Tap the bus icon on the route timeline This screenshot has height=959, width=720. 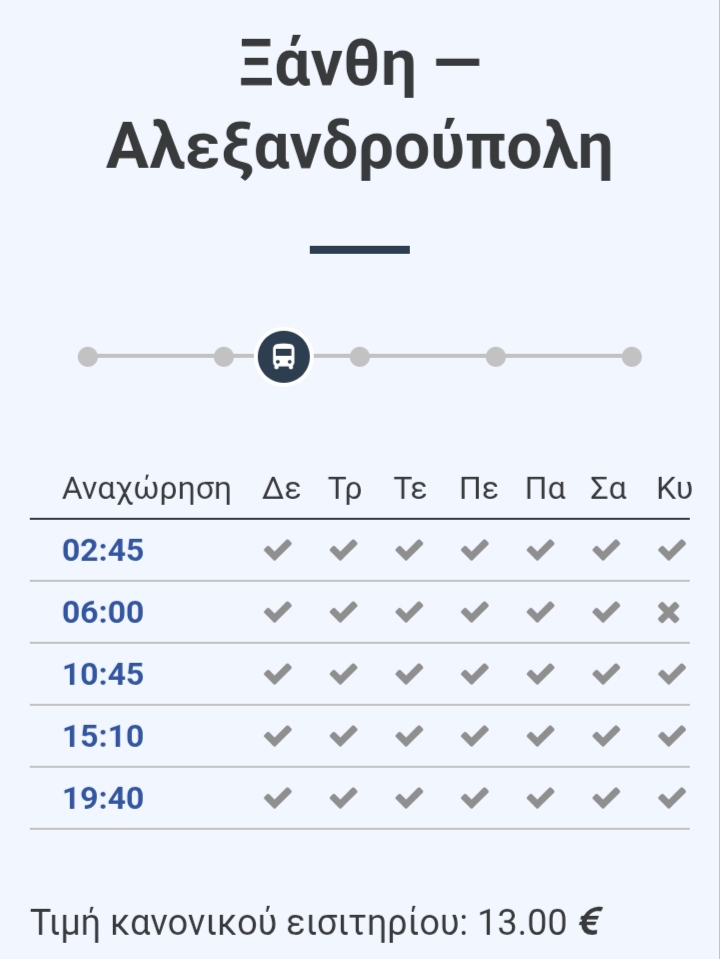click(x=284, y=357)
